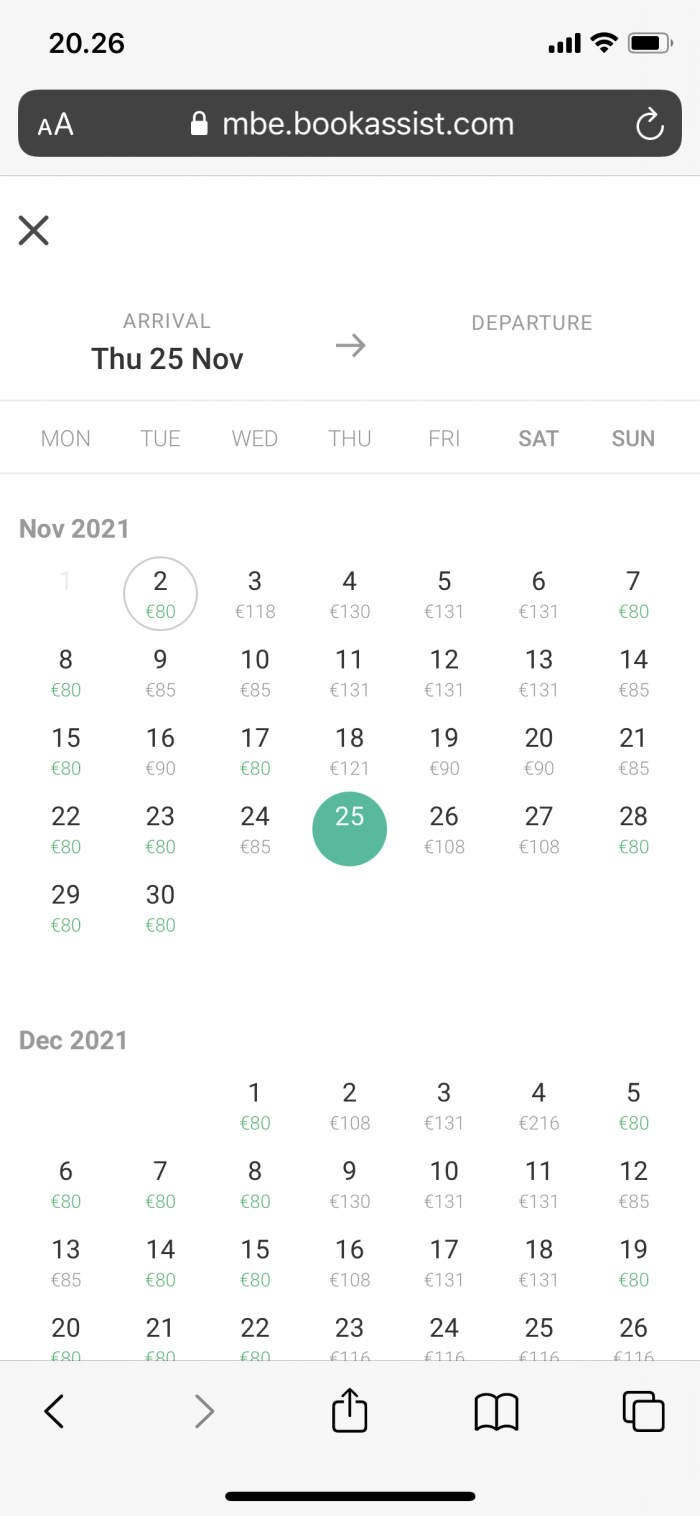This screenshot has height=1516, width=700.
Task: Select 2 November circled date
Action: (x=160, y=594)
